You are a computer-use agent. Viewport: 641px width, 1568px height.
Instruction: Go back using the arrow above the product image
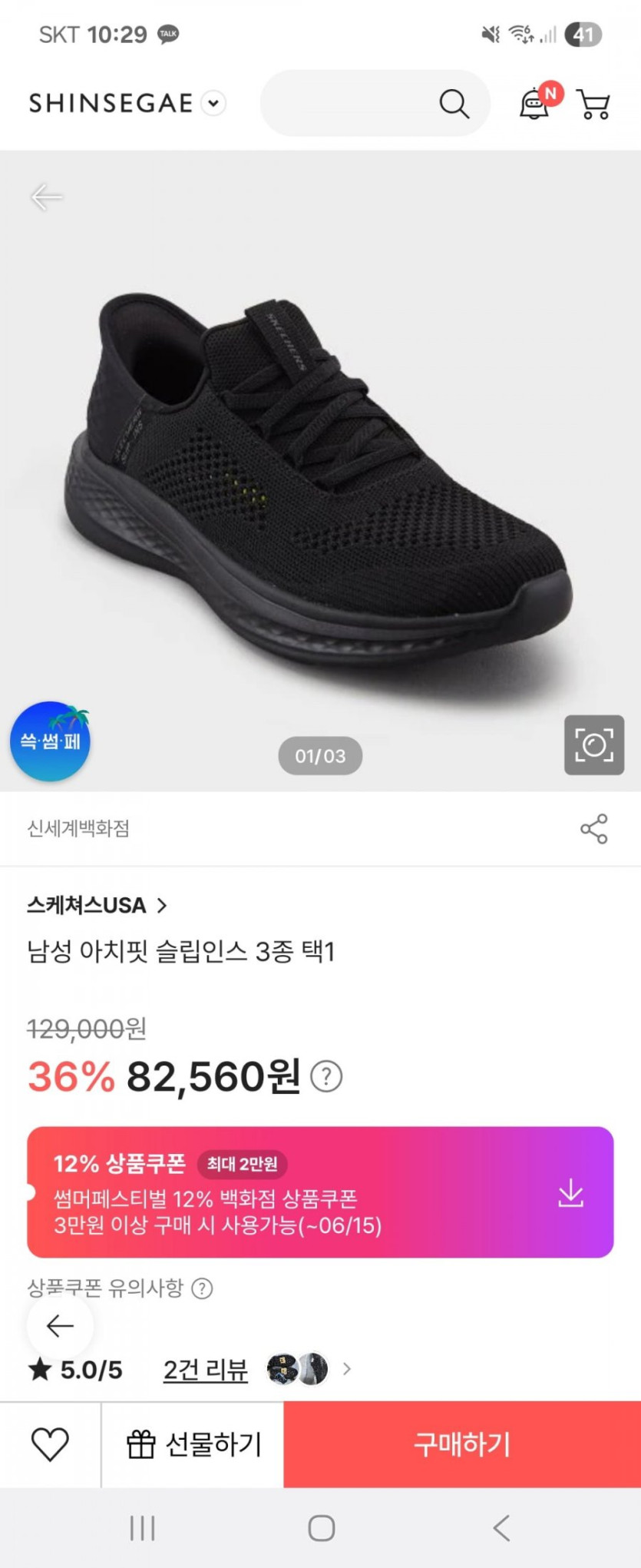pyautogui.click(x=46, y=197)
